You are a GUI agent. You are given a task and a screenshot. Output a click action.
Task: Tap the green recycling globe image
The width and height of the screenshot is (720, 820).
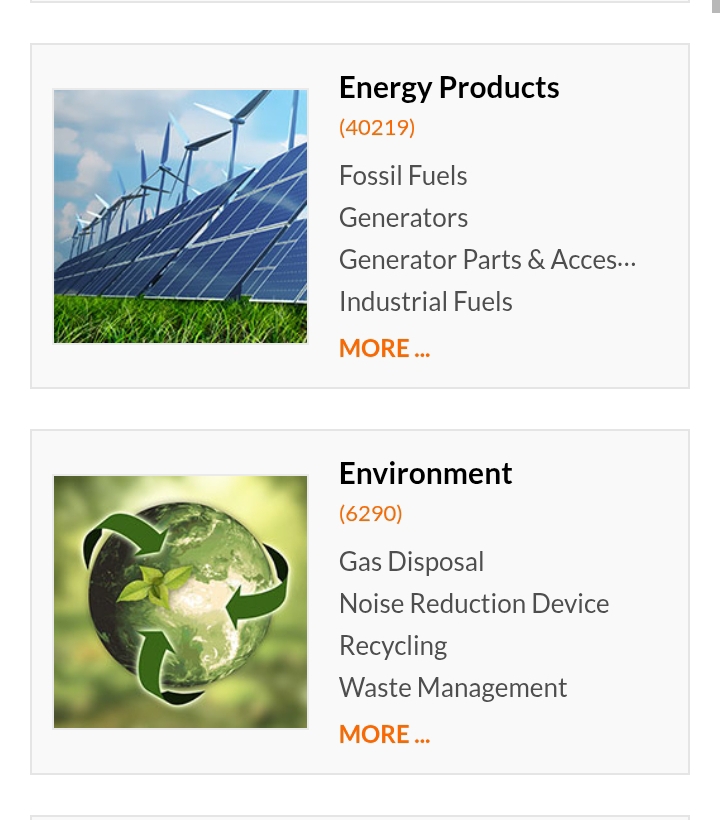click(180, 602)
